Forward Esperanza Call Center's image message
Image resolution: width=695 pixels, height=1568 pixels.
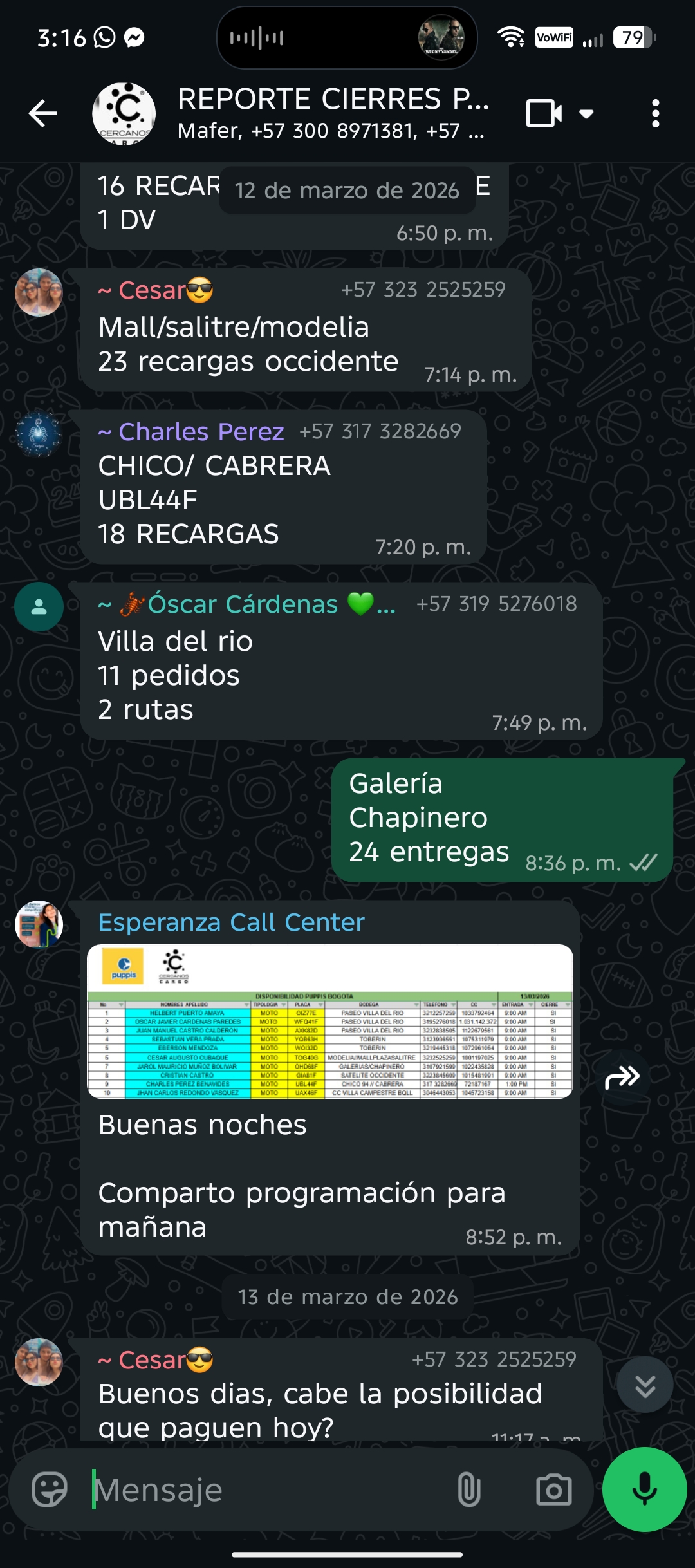pos(622,1076)
